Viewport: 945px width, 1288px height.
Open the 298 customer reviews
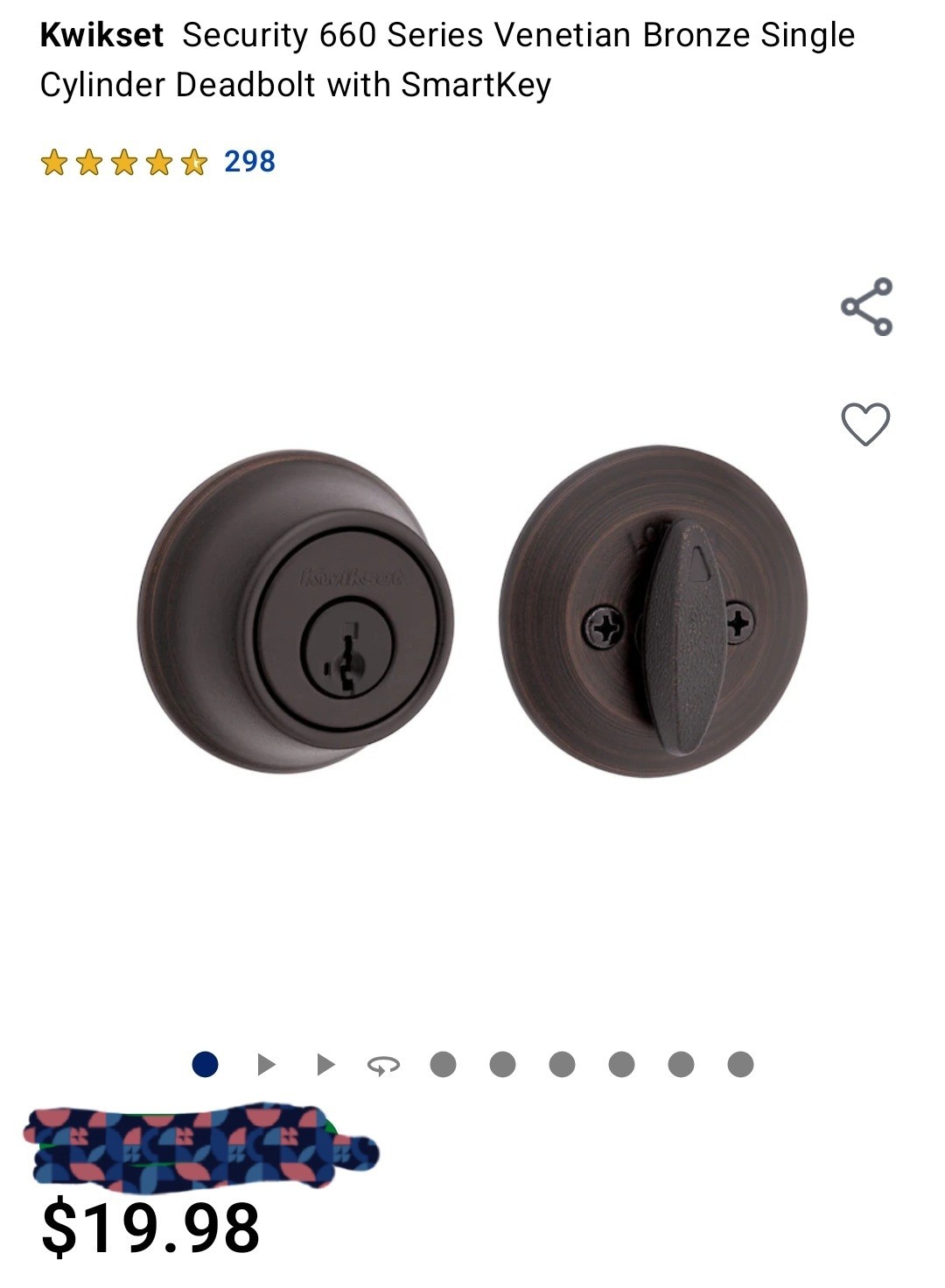click(249, 162)
